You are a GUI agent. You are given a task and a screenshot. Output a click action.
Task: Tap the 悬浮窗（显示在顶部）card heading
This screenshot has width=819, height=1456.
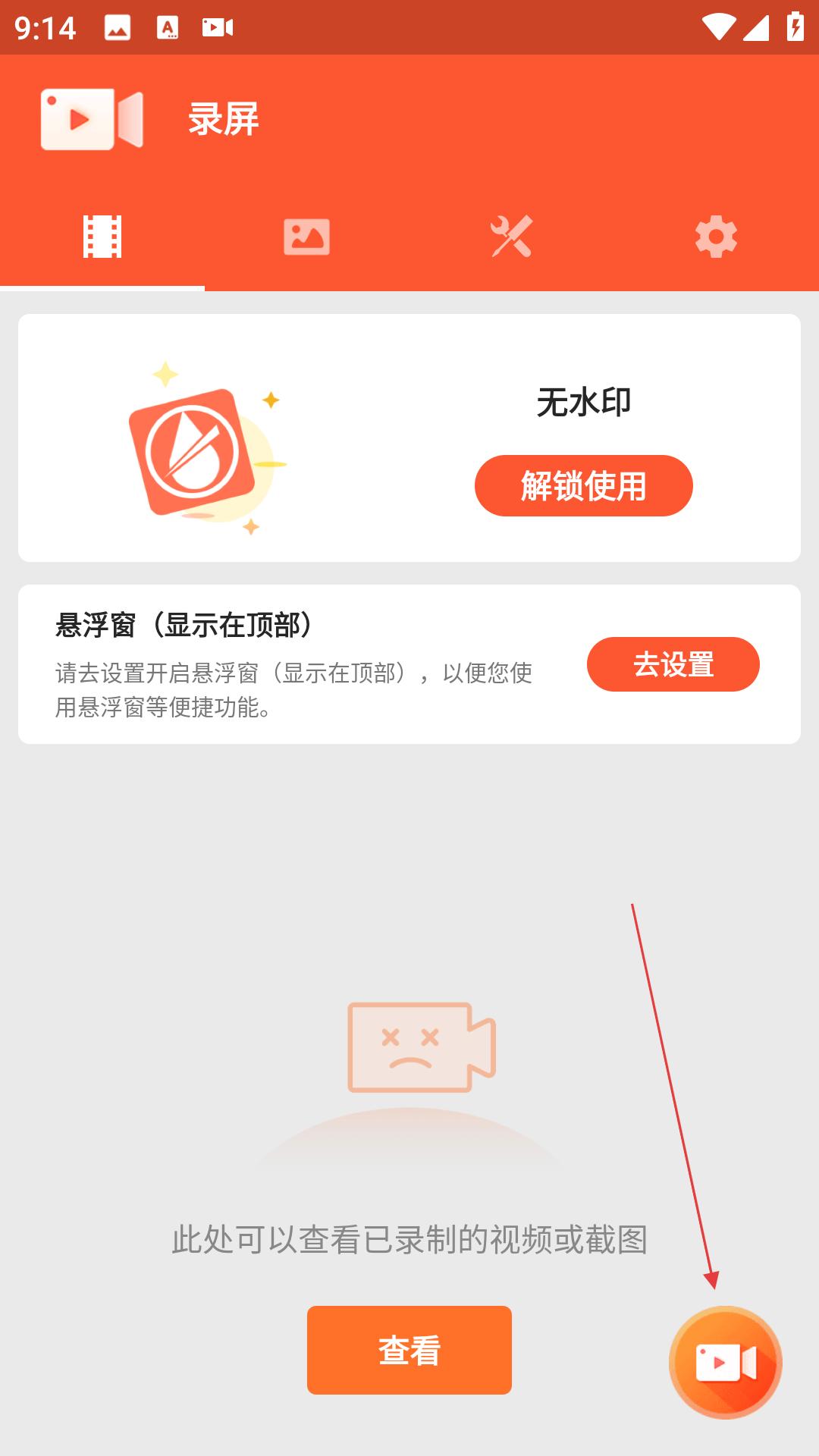186,623
